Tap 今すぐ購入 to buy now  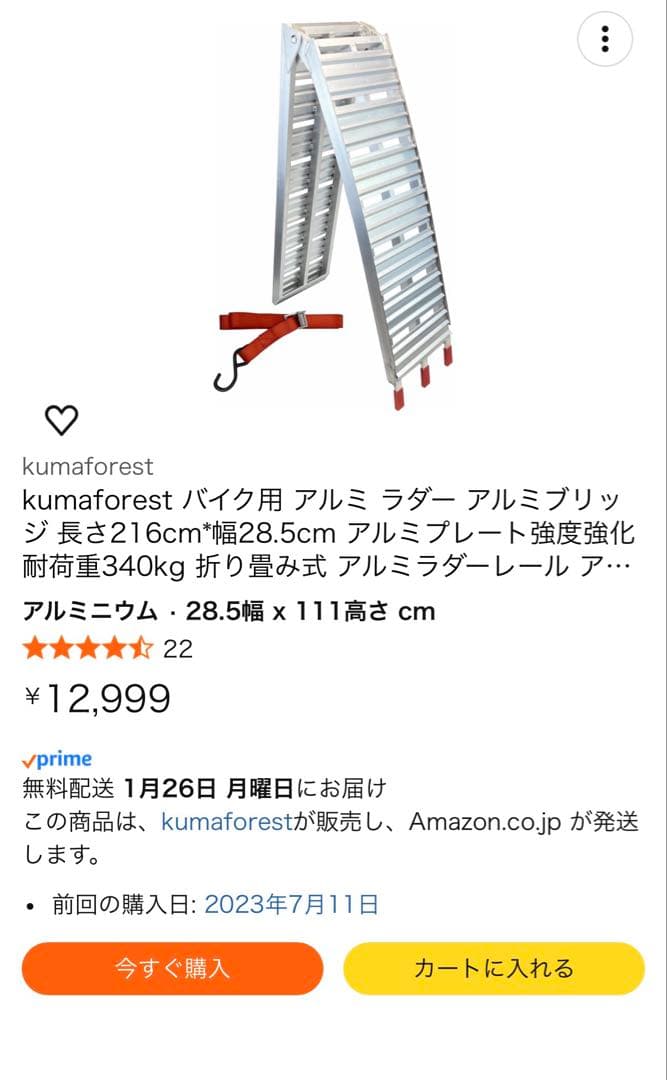[x=172, y=968]
